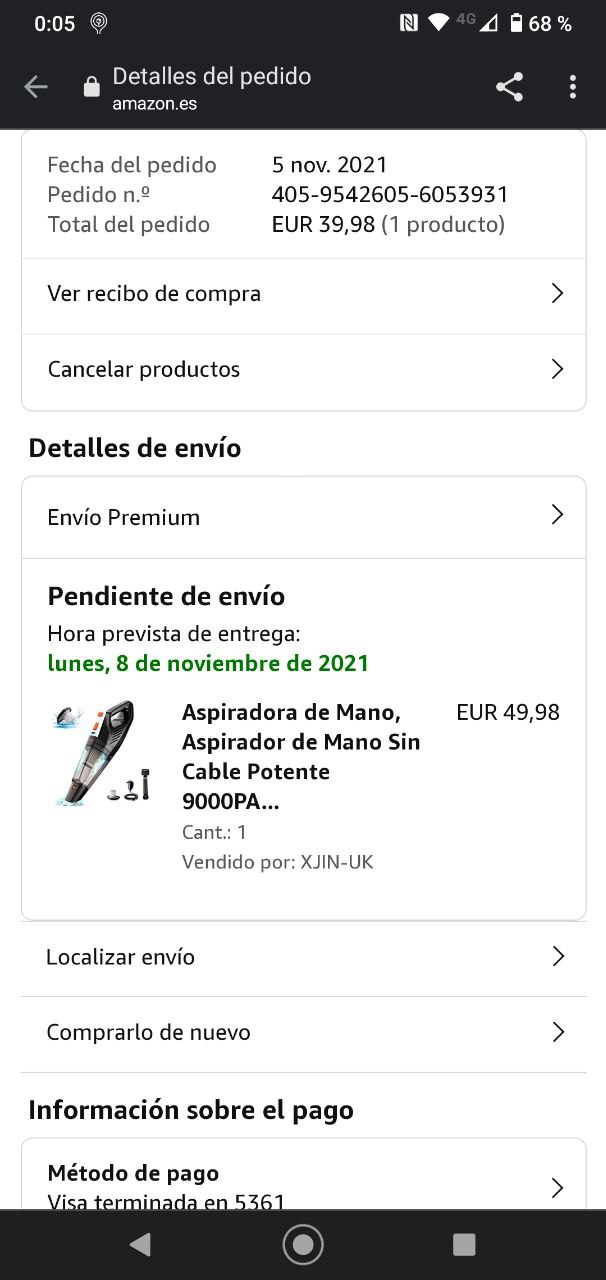Open Ver recibo de compra
Image resolution: width=606 pixels, height=1280 pixels.
coord(303,294)
